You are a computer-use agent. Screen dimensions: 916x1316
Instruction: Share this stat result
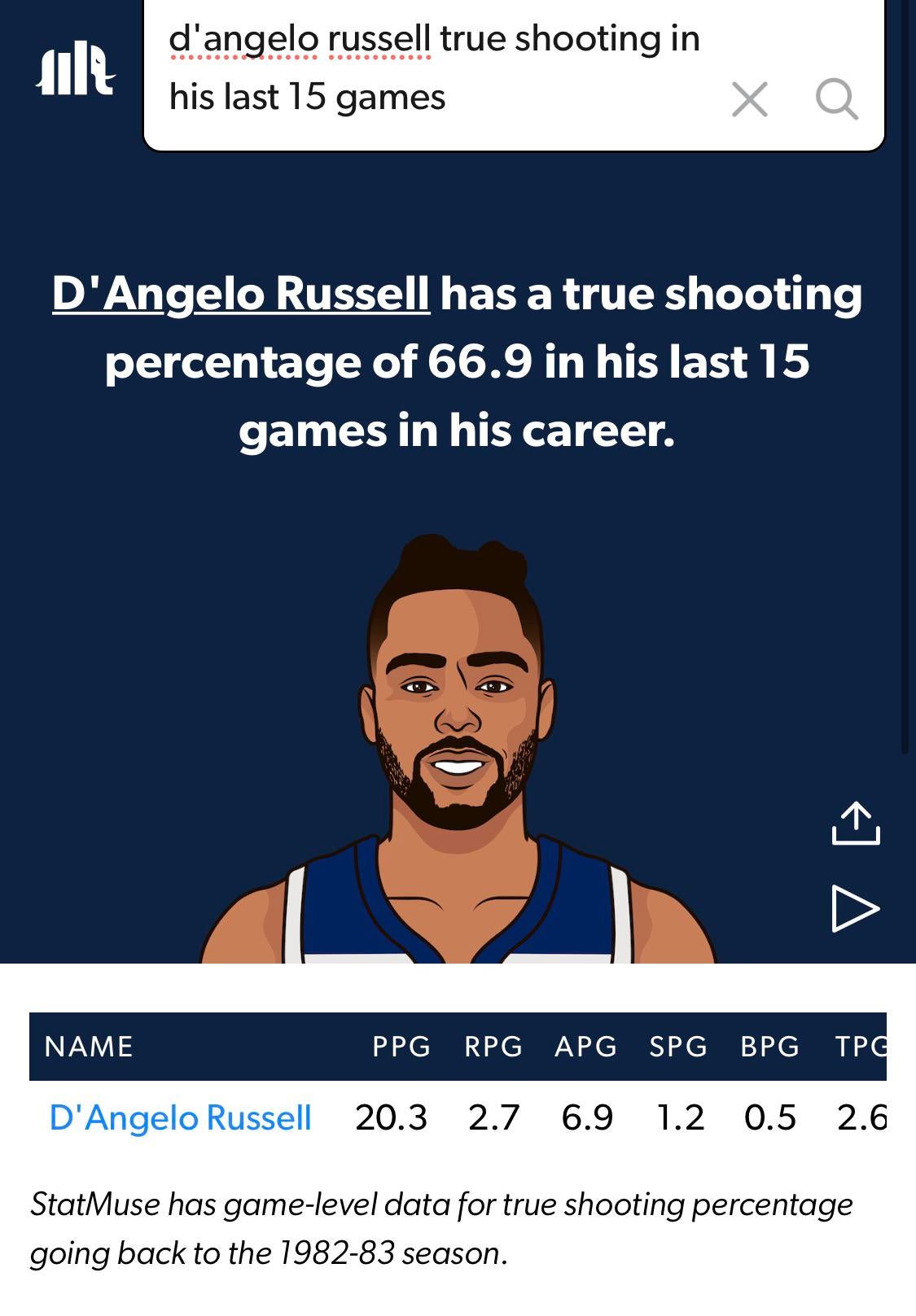point(856,824)
